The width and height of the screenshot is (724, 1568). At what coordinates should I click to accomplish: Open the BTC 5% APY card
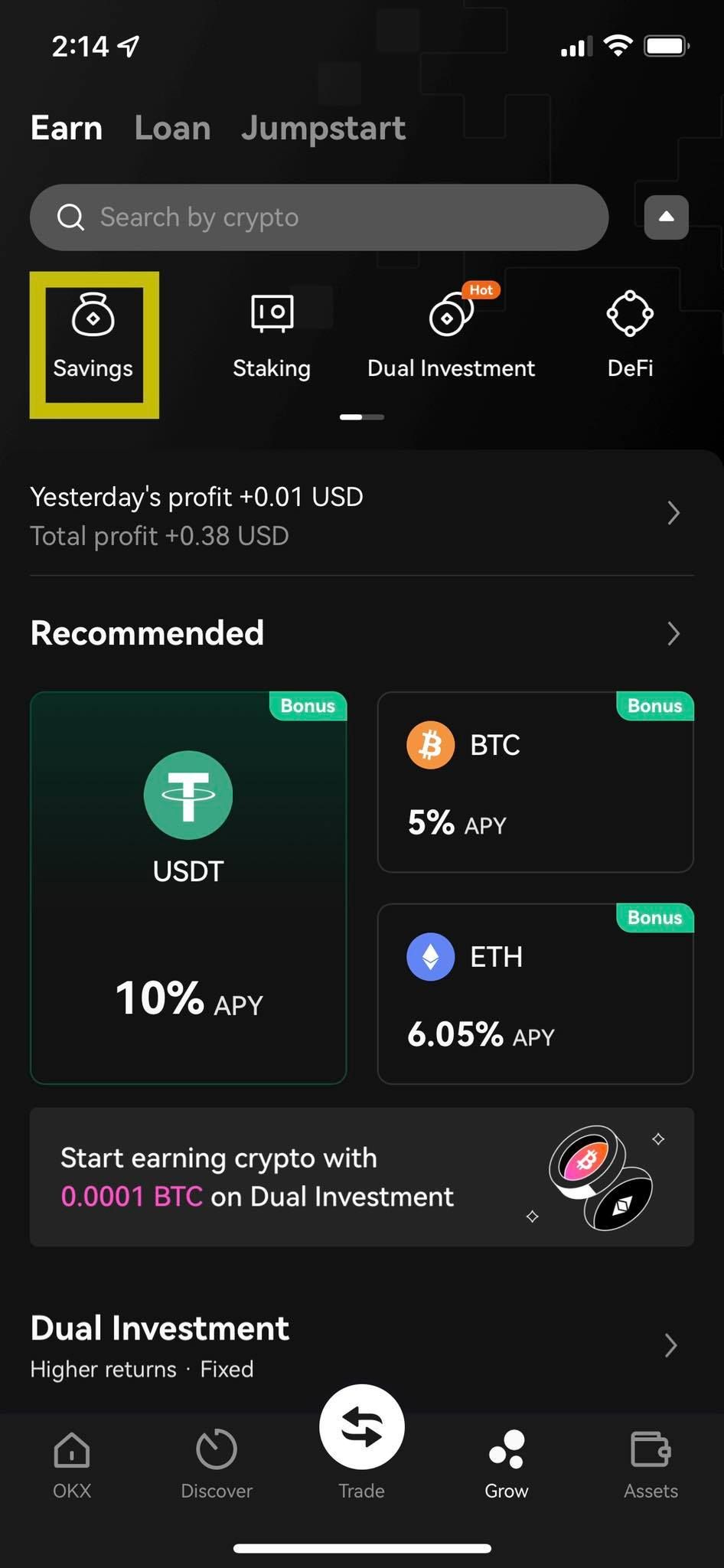click(x=535, y=782)
